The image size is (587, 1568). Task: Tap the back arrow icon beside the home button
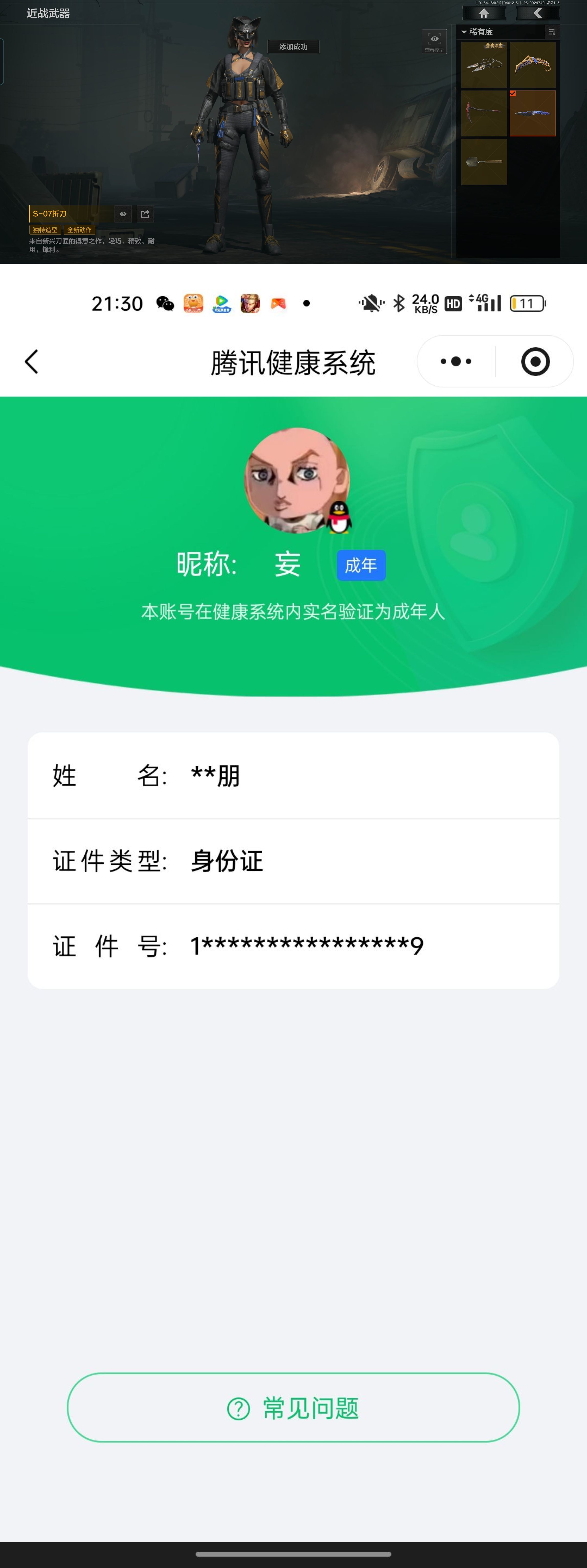click(x=538, y=13)
